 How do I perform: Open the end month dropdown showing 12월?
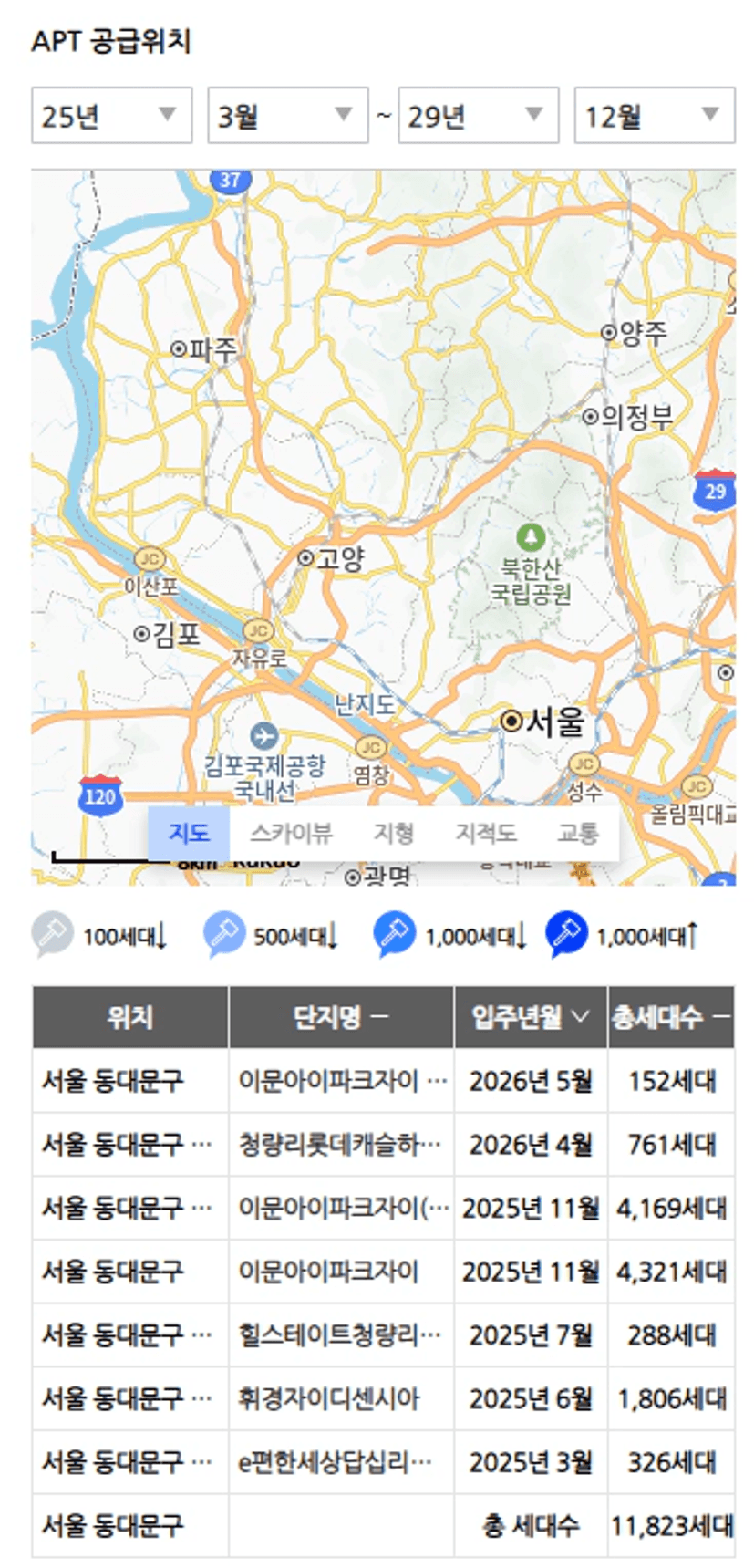pos(655,116)
